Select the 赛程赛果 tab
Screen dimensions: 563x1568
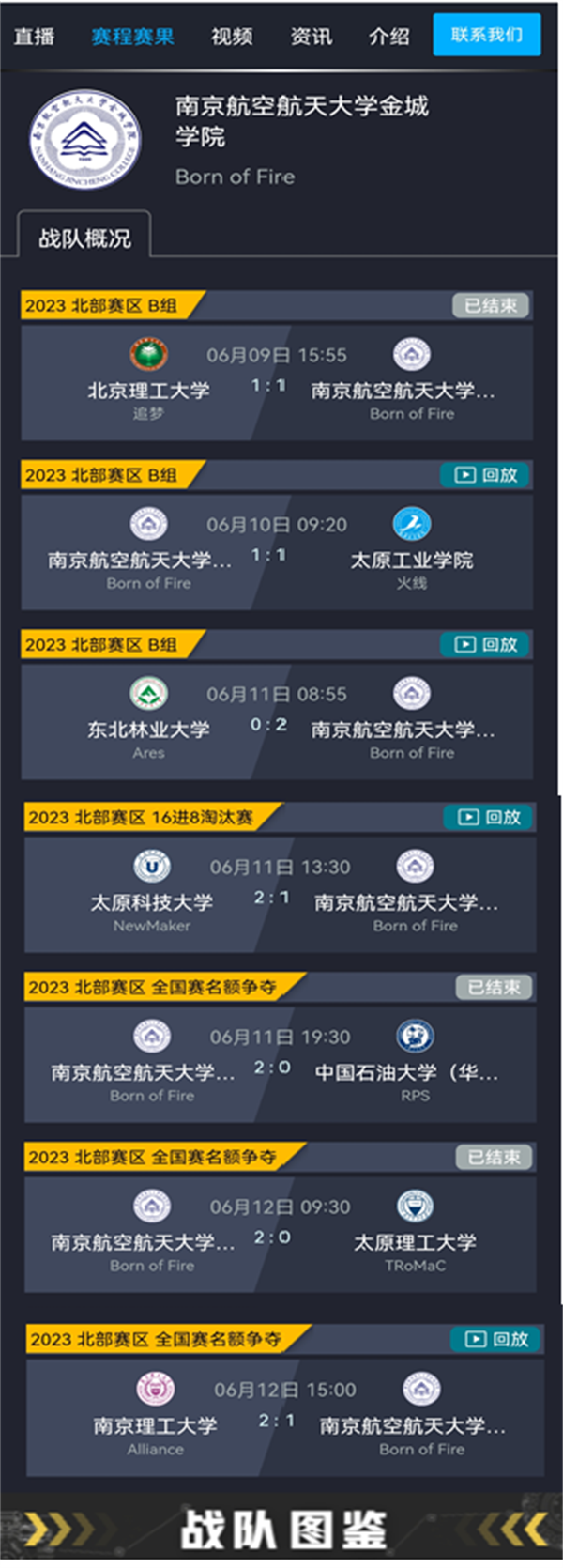pyautogui.click(x=132, y=37)
